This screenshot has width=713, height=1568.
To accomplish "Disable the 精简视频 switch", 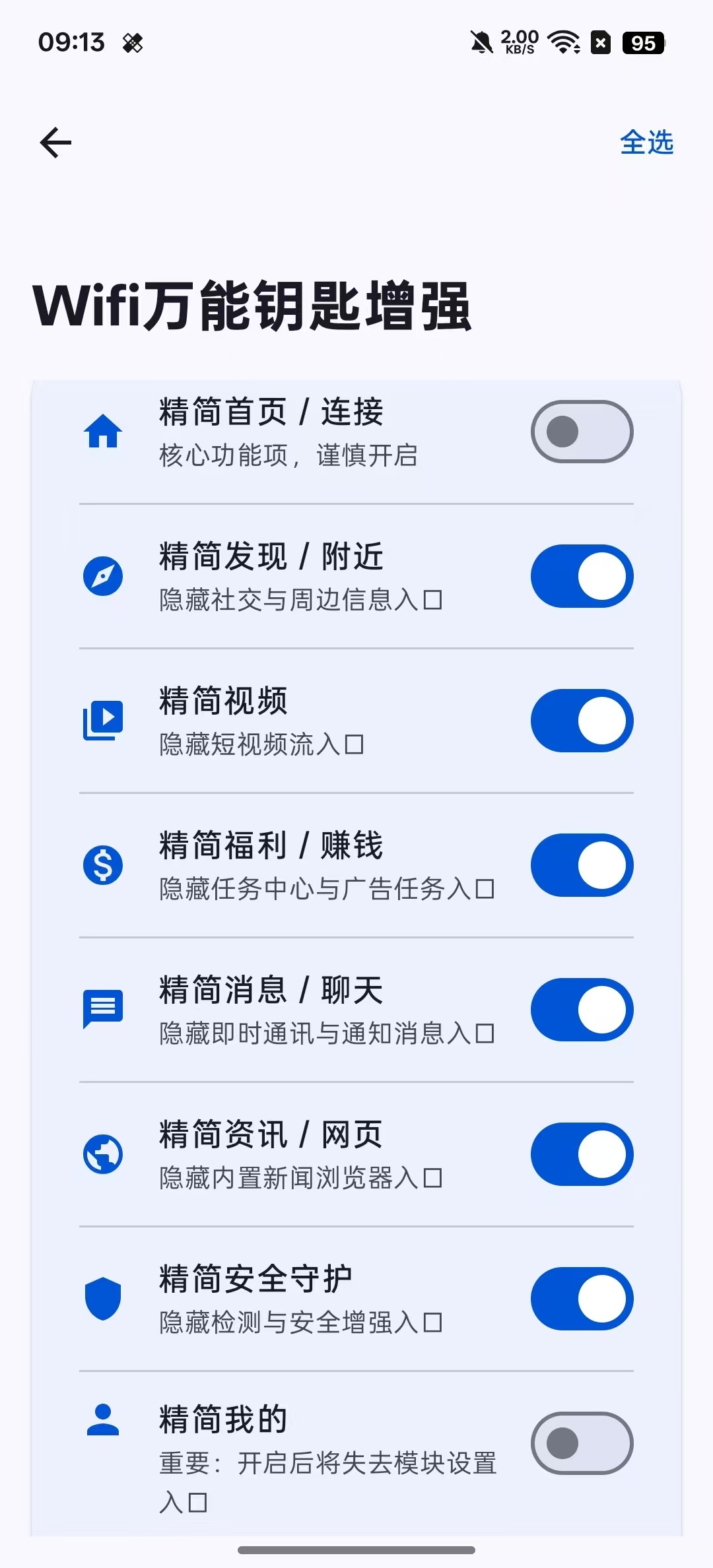I will [x=582, y=721].
